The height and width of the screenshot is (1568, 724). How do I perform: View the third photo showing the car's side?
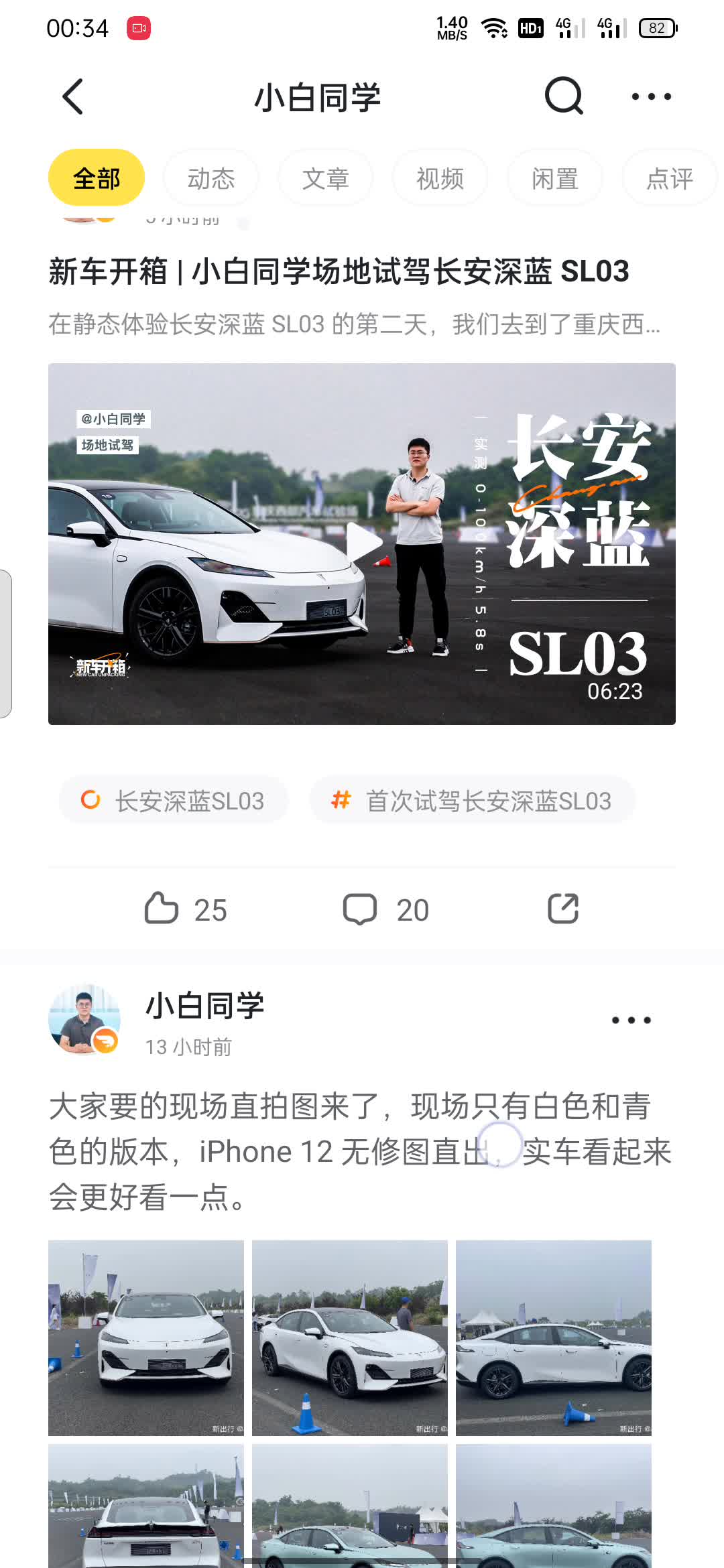click(554, 1337)
